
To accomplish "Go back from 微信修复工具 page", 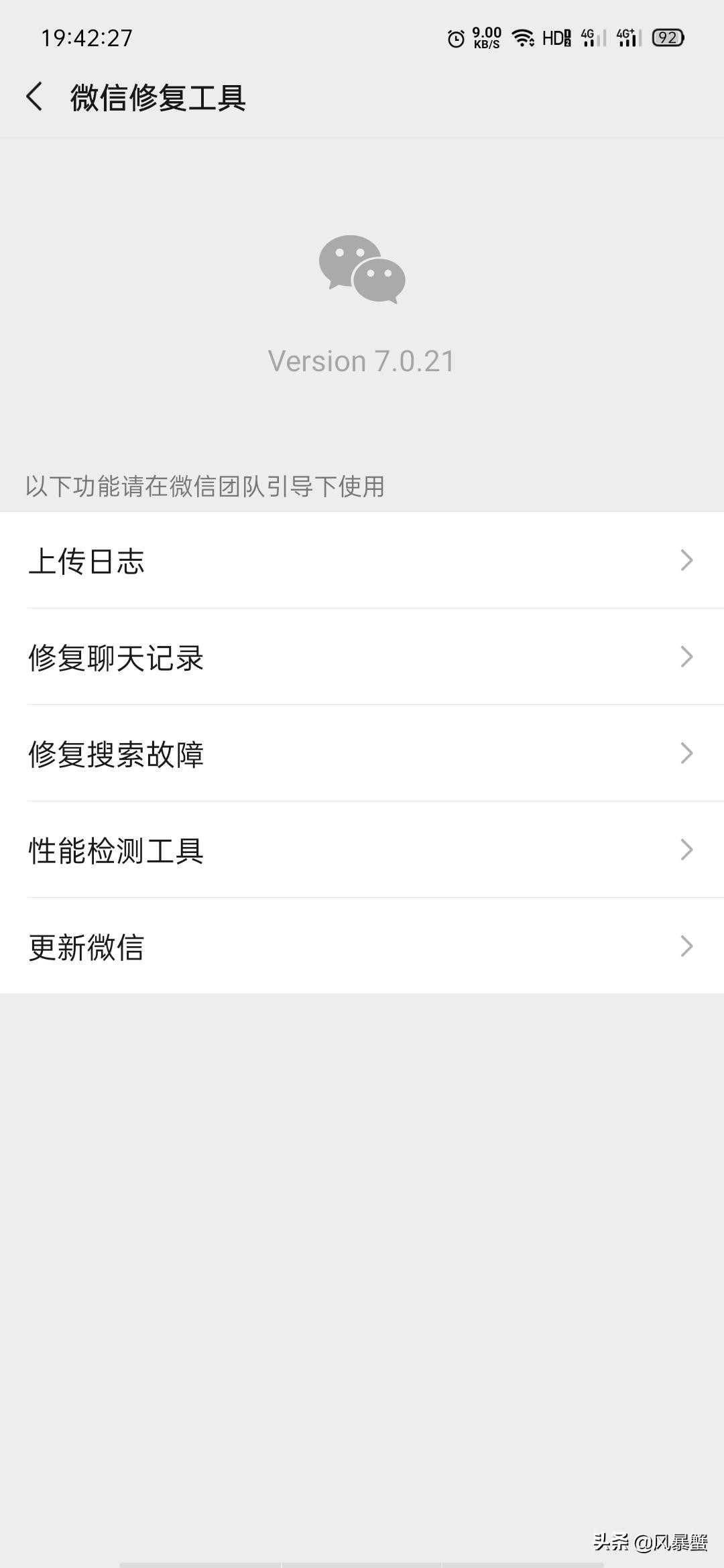I will coord(35,97).
